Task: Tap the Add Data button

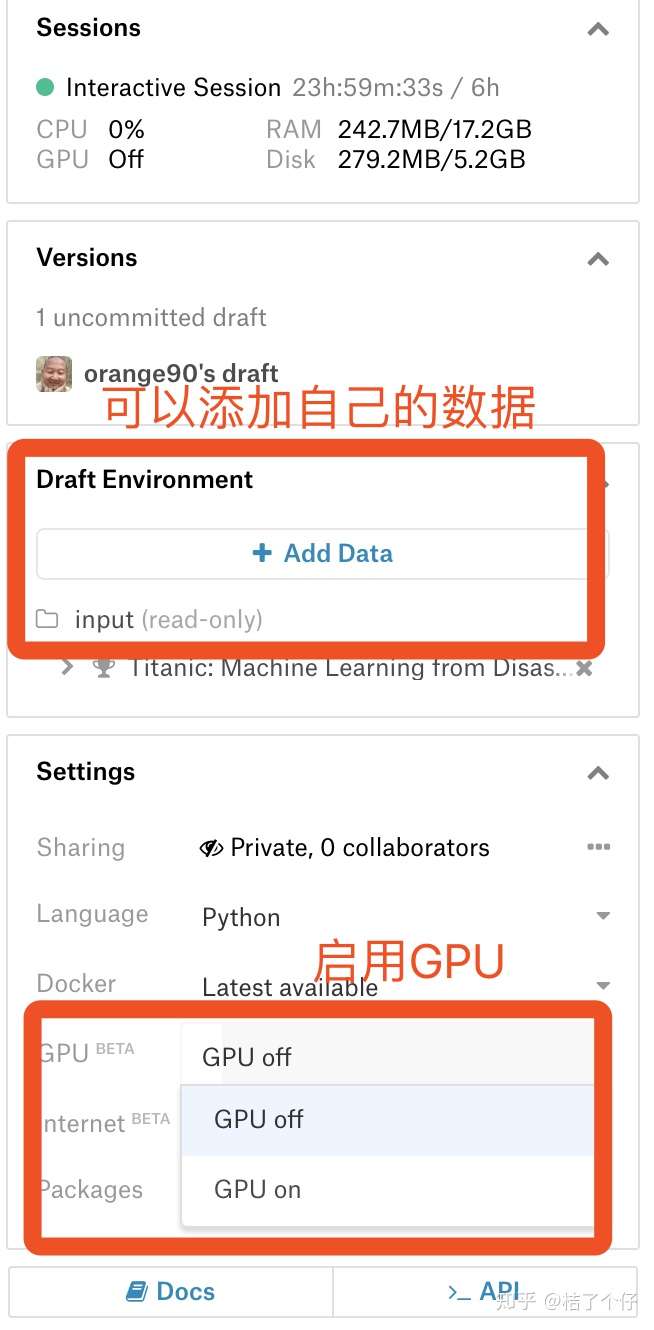Action: [322, 553]
